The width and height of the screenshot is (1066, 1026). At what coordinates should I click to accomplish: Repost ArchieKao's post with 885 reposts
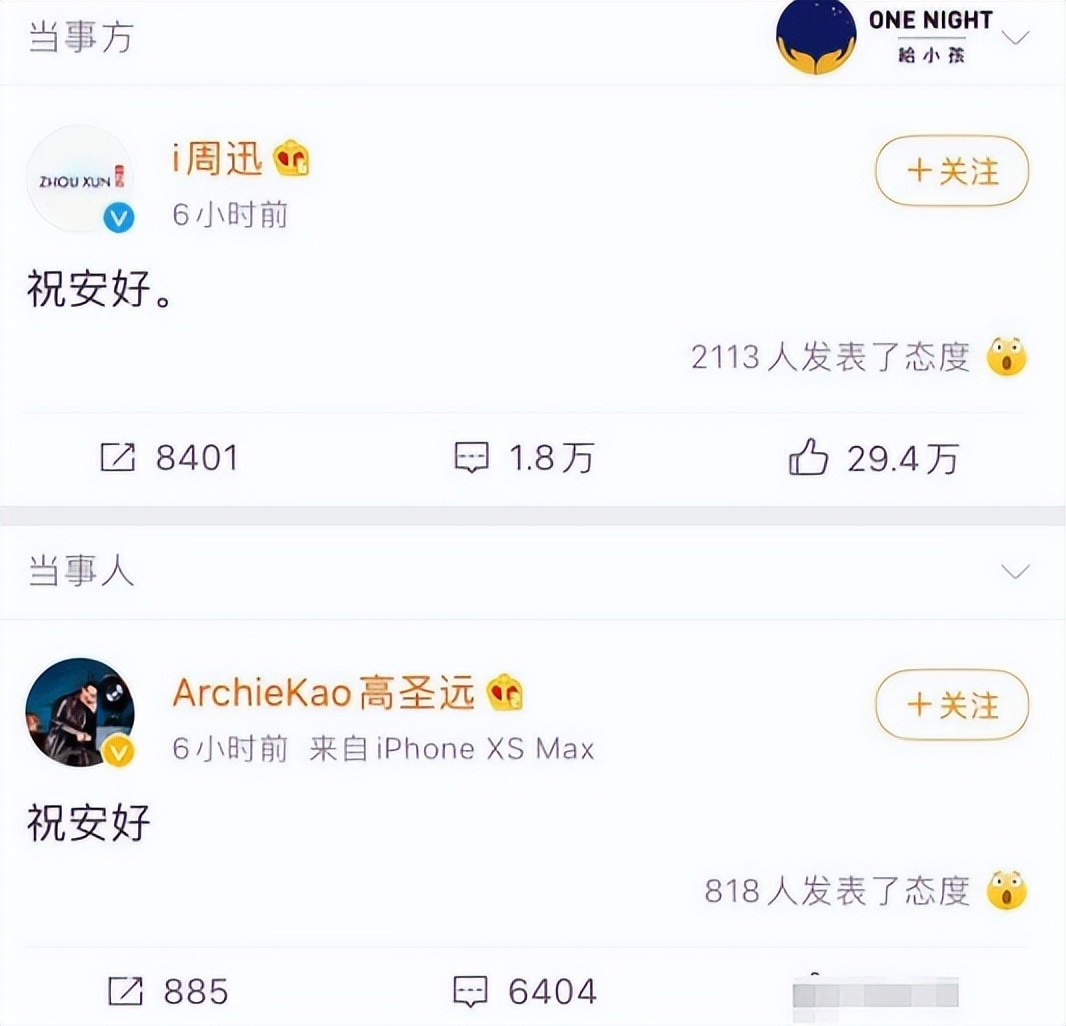click(x=167, y=991)
